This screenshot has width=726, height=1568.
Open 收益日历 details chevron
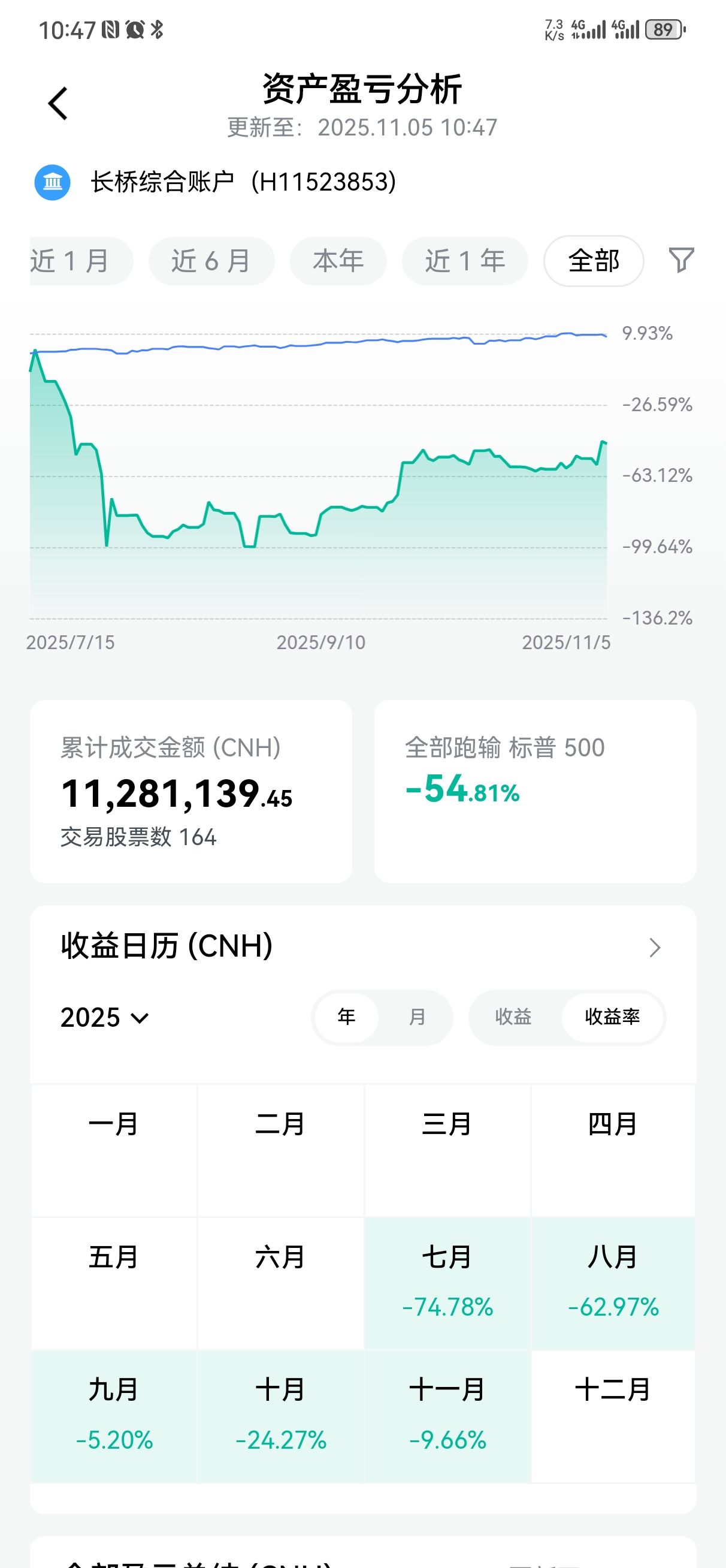pos(655,948)
